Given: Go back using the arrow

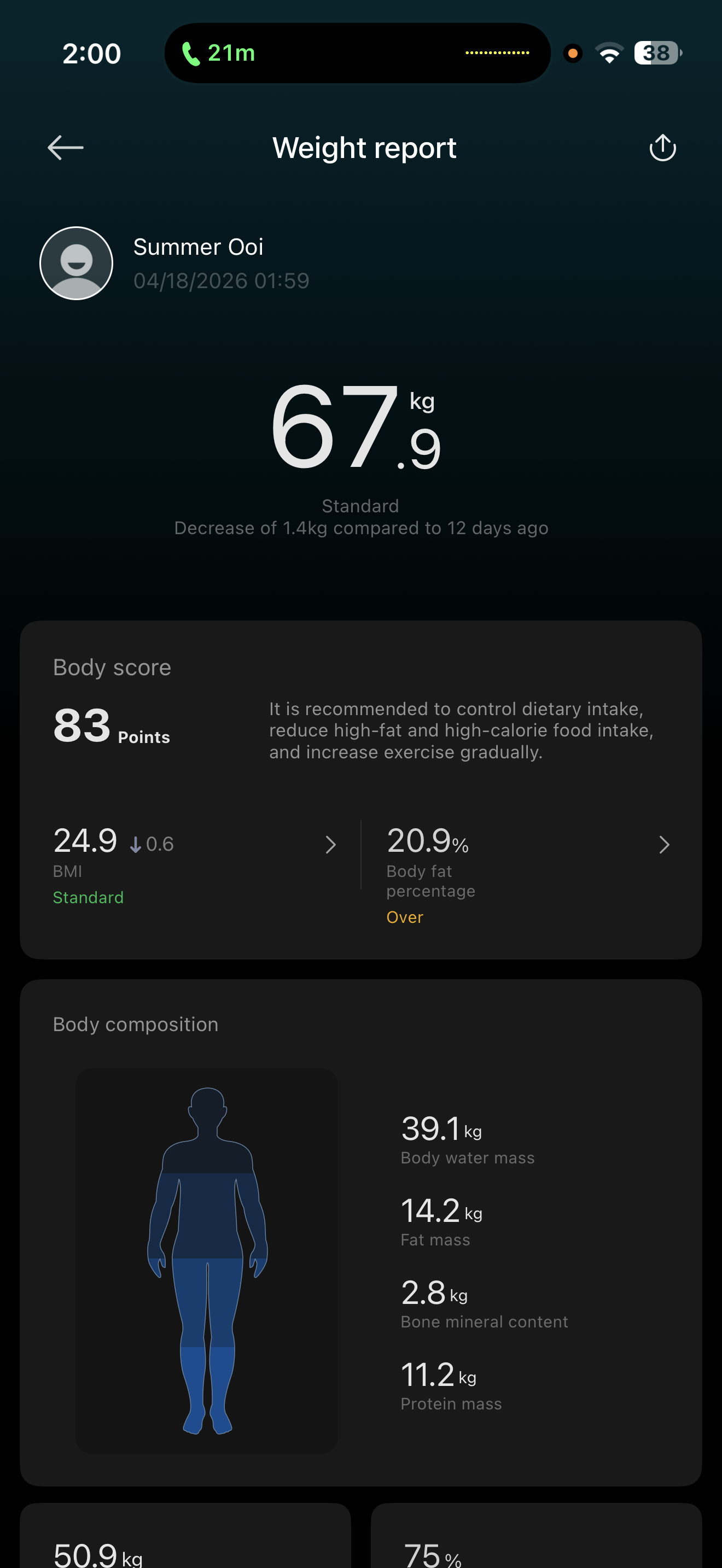Looking at the screenshot, I should point(65,147).
